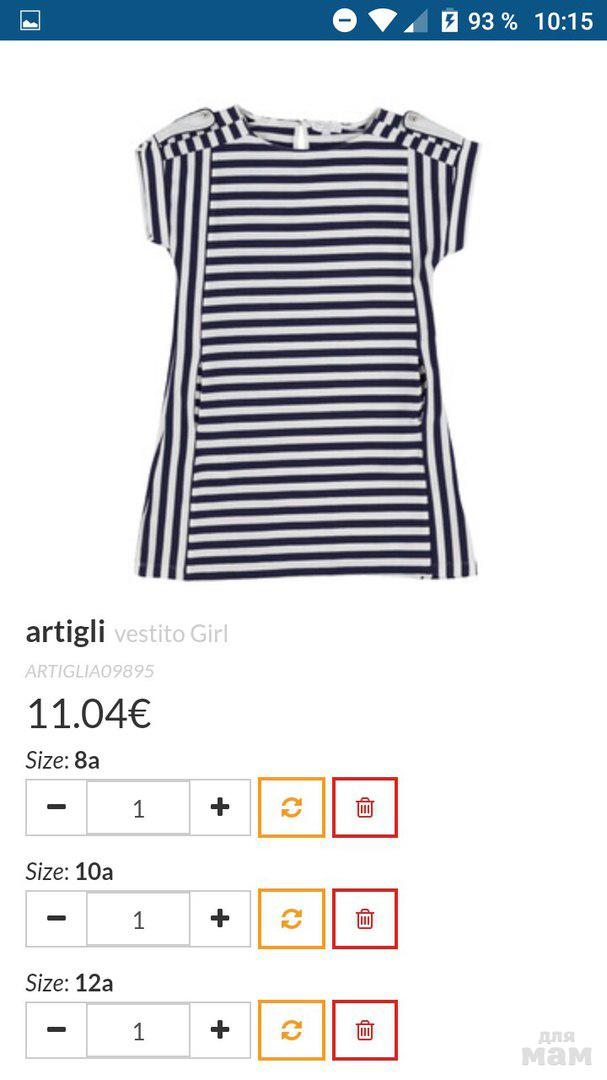Delete size 12a from cart
Viewport: 607px width, 1080px height.
(x=365, y=1029)
